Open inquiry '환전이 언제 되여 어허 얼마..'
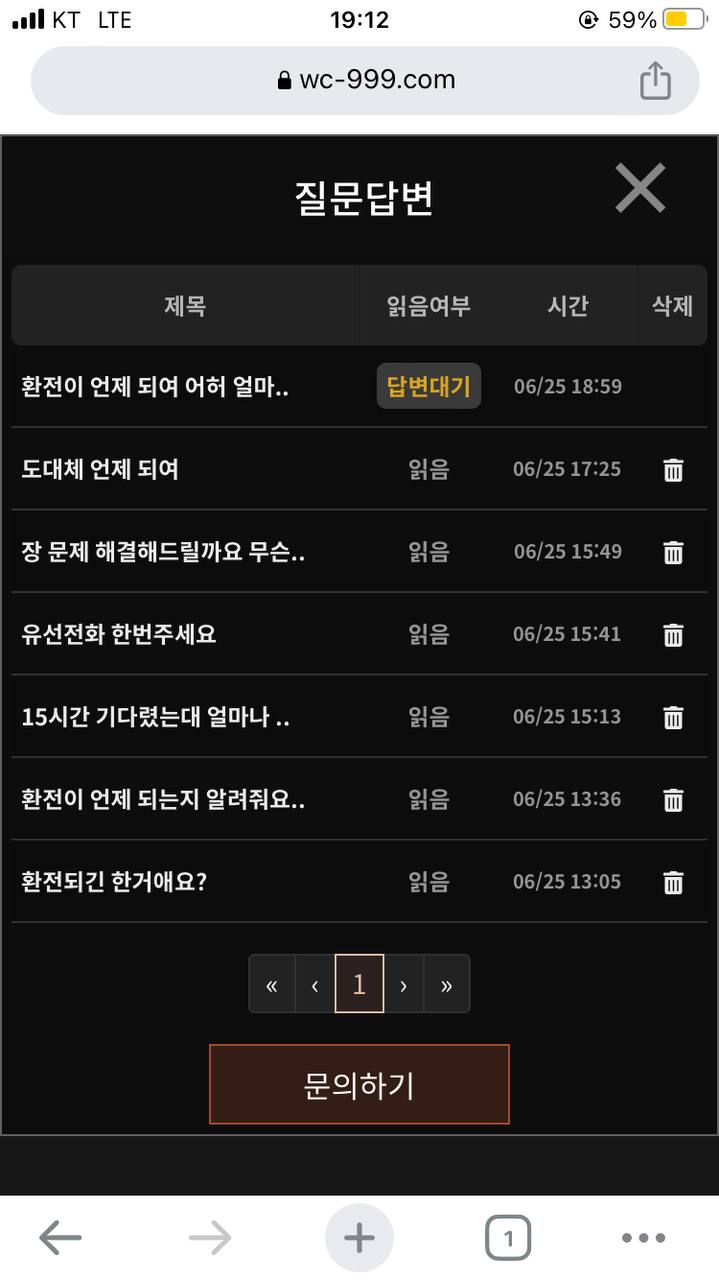This screenshot has height=1280, width=719. [155, 387]
